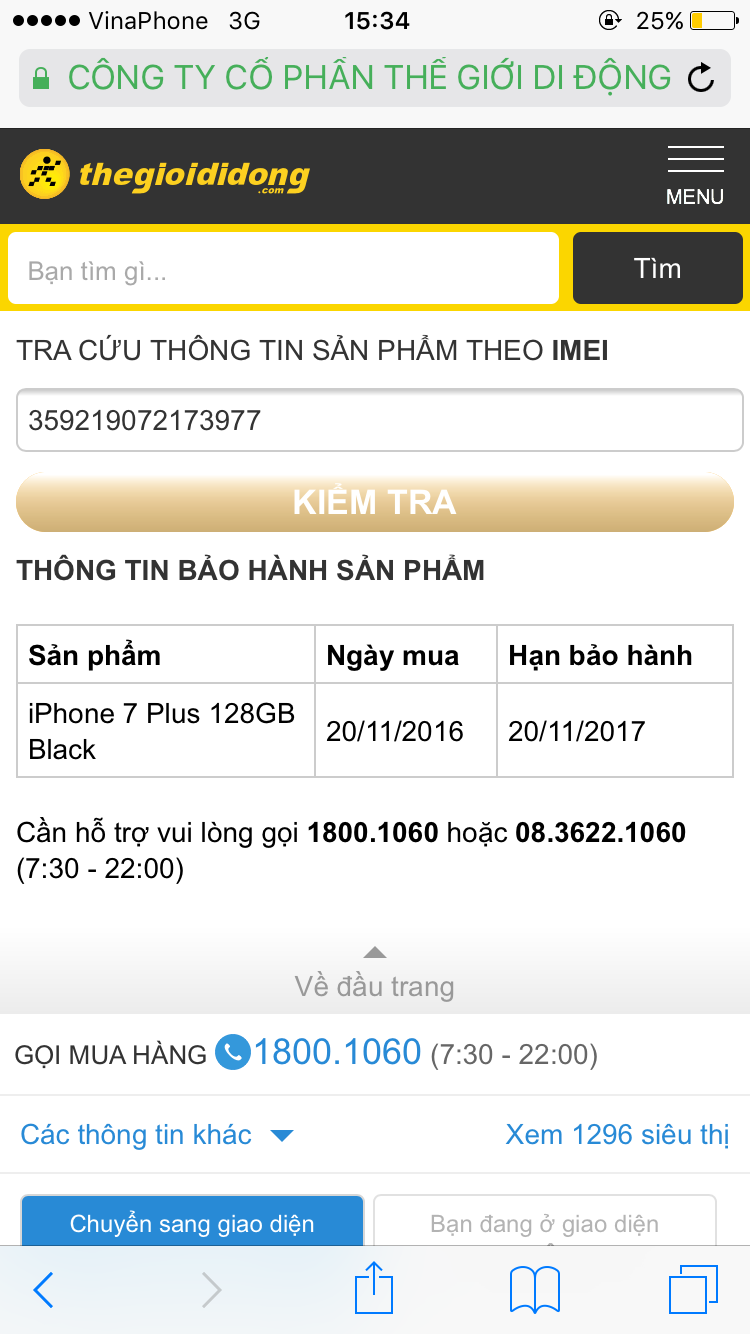Tap the Tìm search button
This screenshot has width=750, height=1334.
pos(657,268)
